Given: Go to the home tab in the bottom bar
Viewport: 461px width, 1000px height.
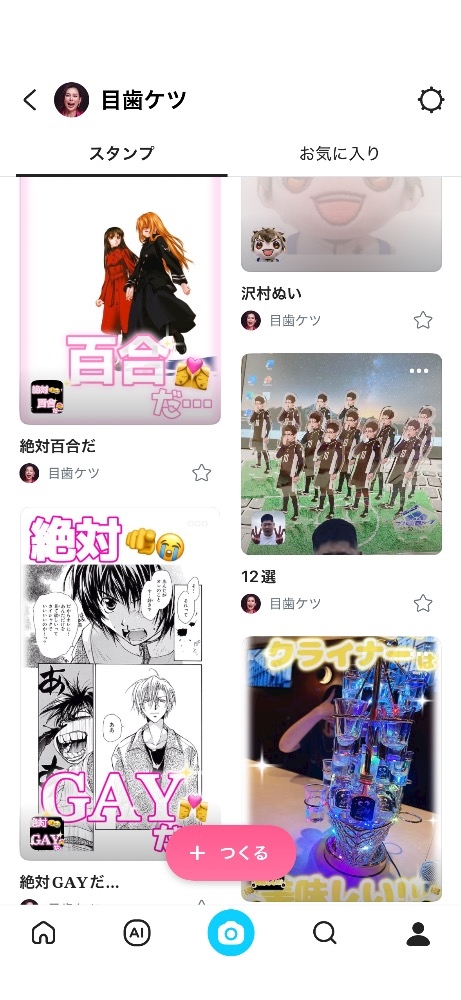Looking at the screenshot, I should point(43,934).
